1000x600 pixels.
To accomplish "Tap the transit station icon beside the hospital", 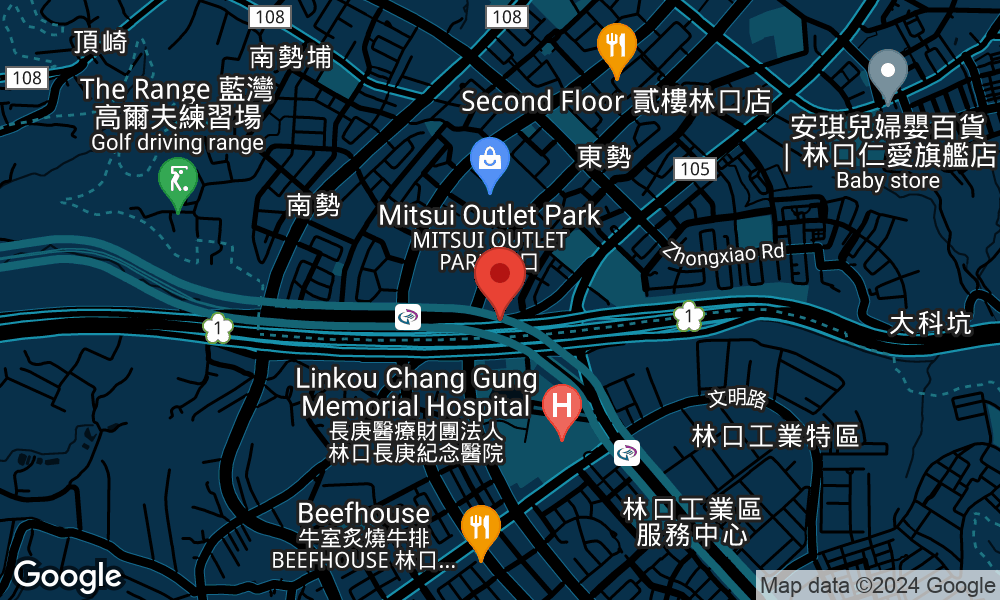I will point(627,452).
